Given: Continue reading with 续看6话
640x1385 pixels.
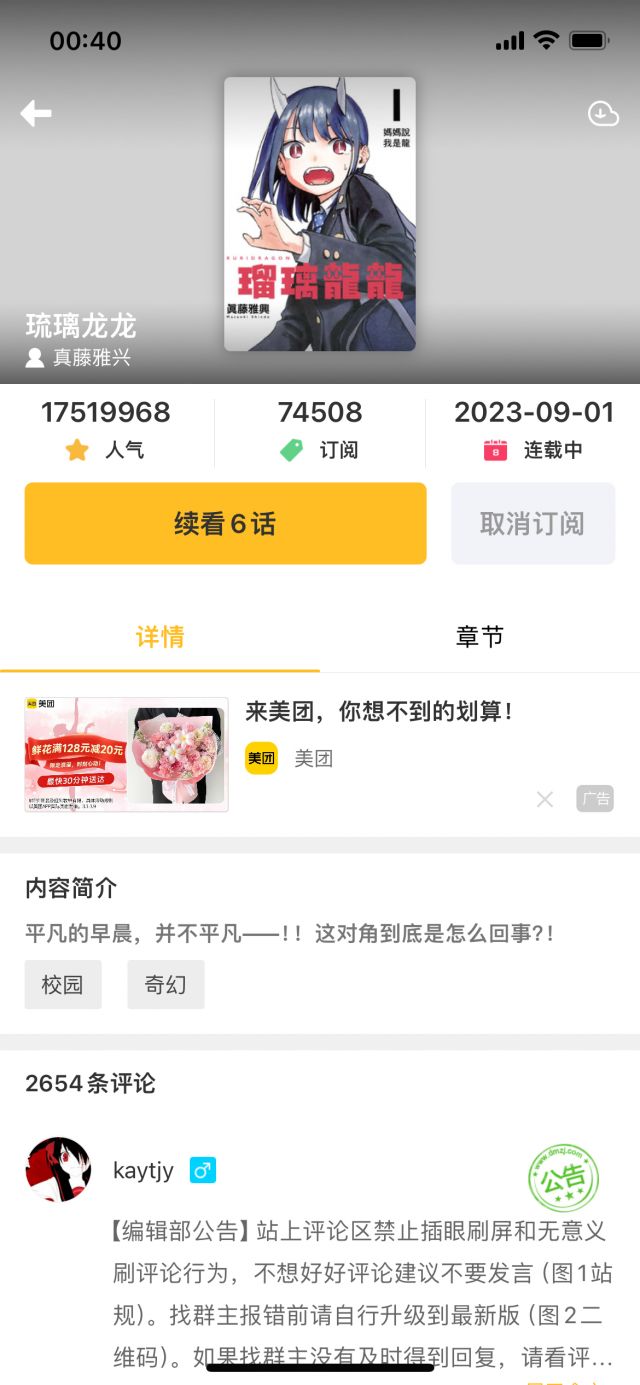Looking at the screenshot, I should (x=226, y=524).
